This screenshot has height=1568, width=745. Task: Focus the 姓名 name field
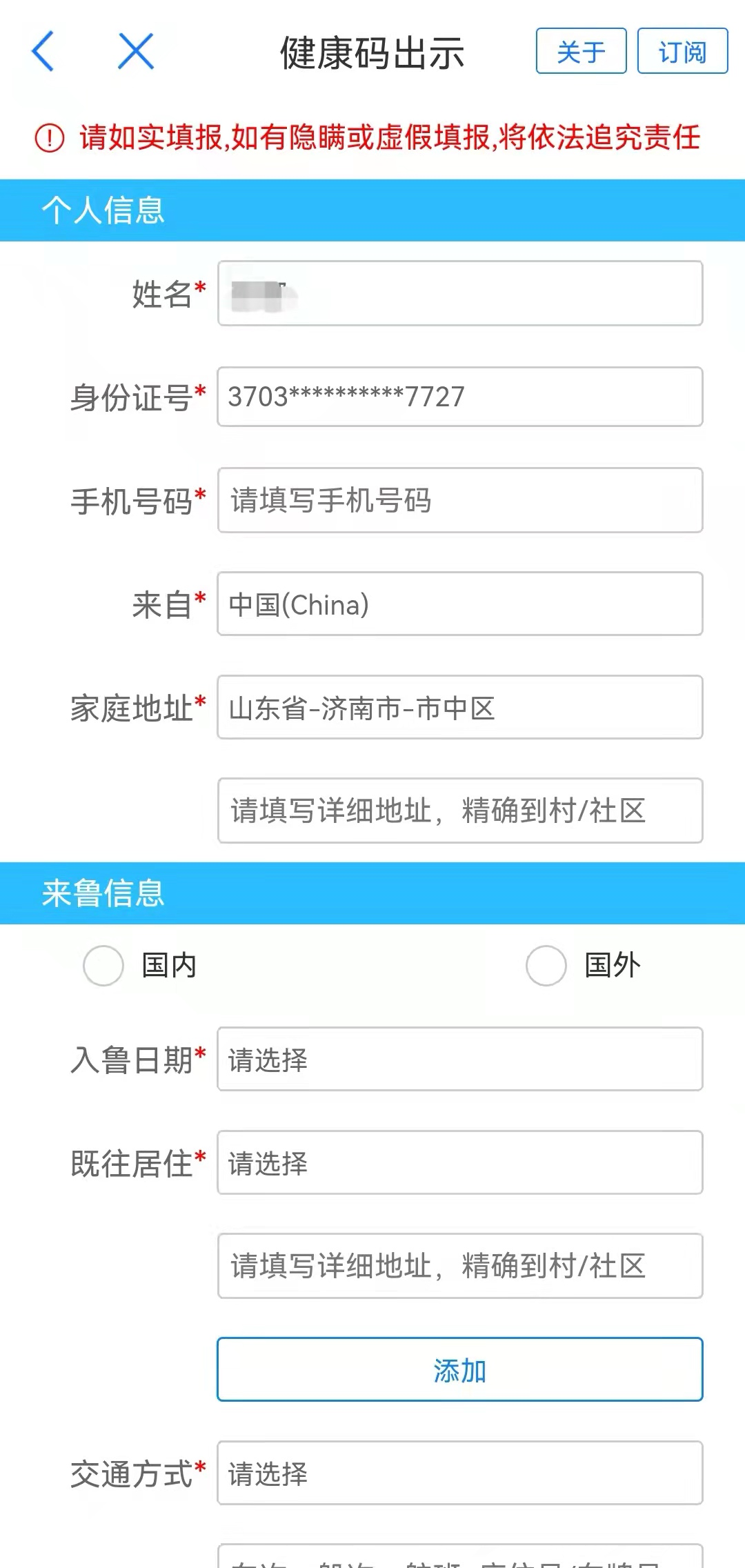[x=460, y=293]
